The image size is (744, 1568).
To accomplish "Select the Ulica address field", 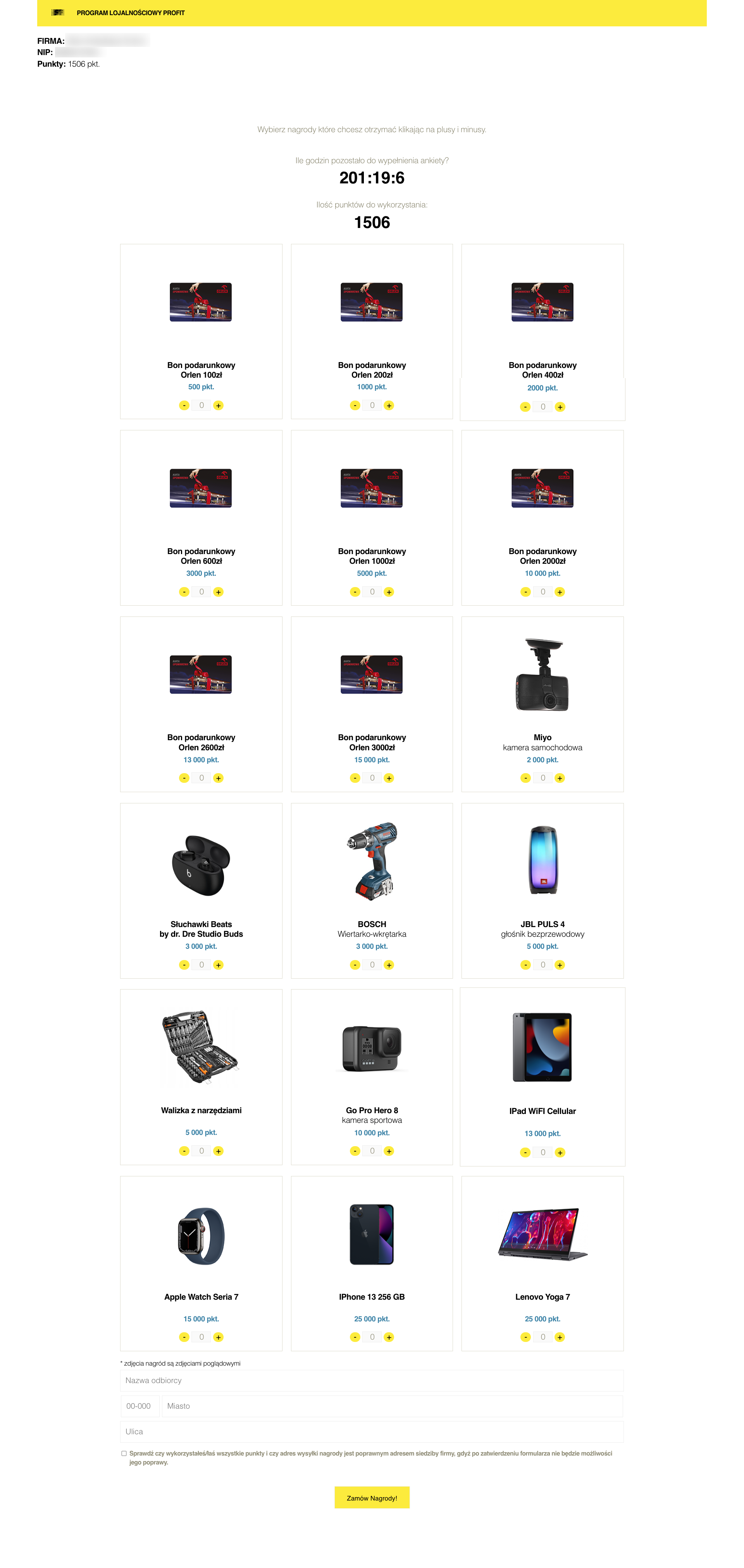I will tap(372, 1432).
